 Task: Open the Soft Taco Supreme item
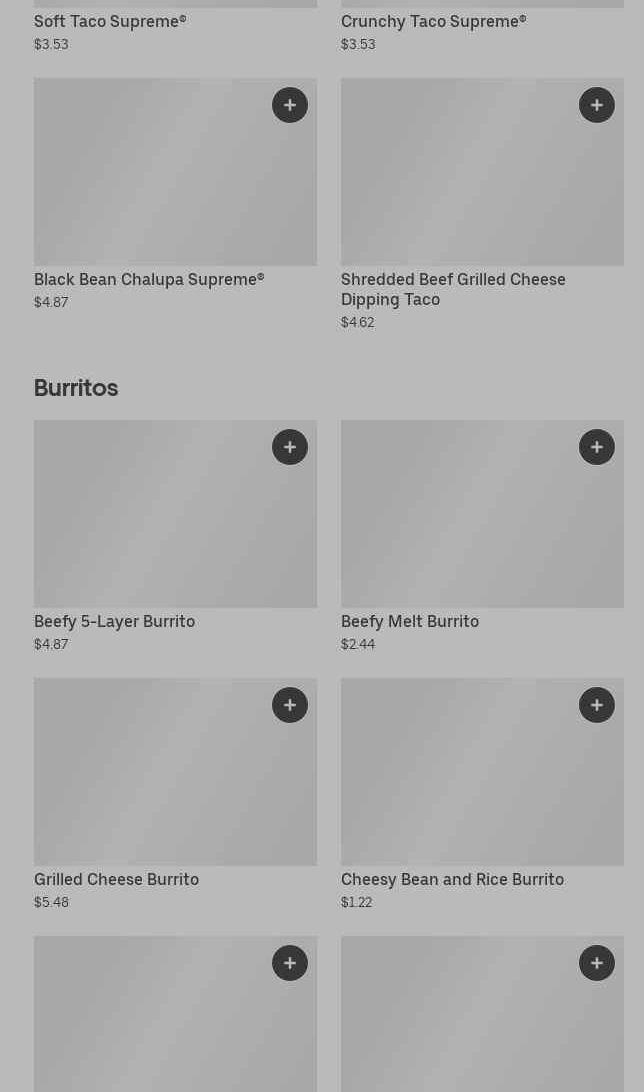(175, 26)
